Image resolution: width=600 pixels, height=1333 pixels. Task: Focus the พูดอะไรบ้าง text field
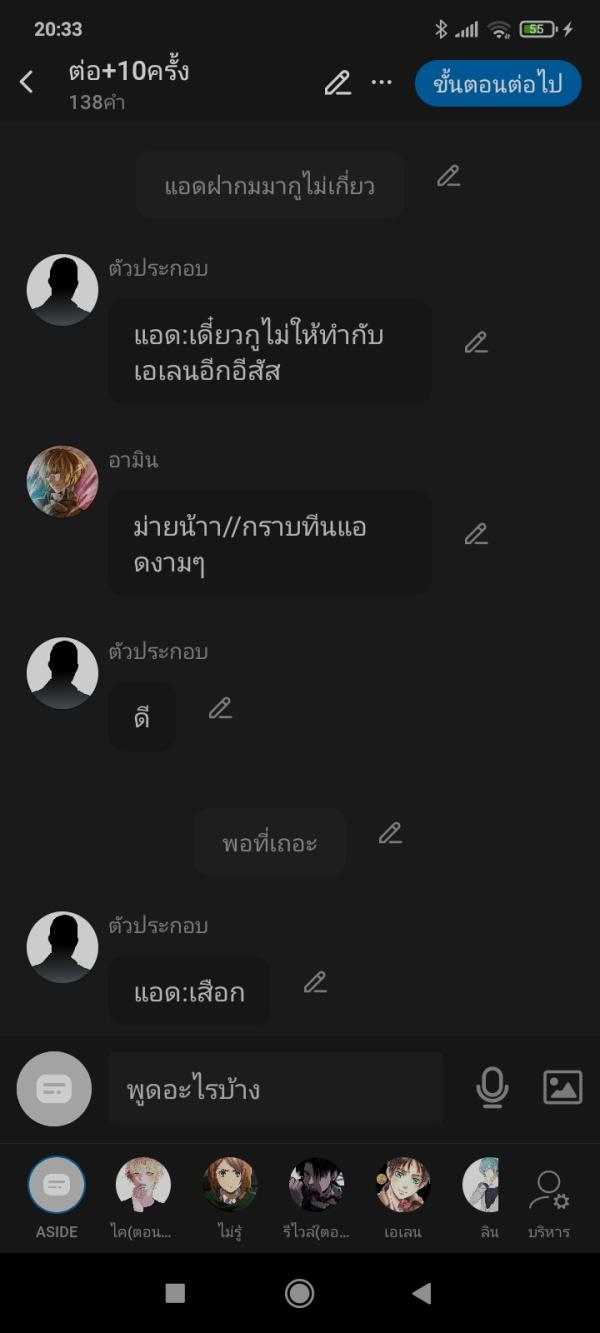(x=275, y=1088)
